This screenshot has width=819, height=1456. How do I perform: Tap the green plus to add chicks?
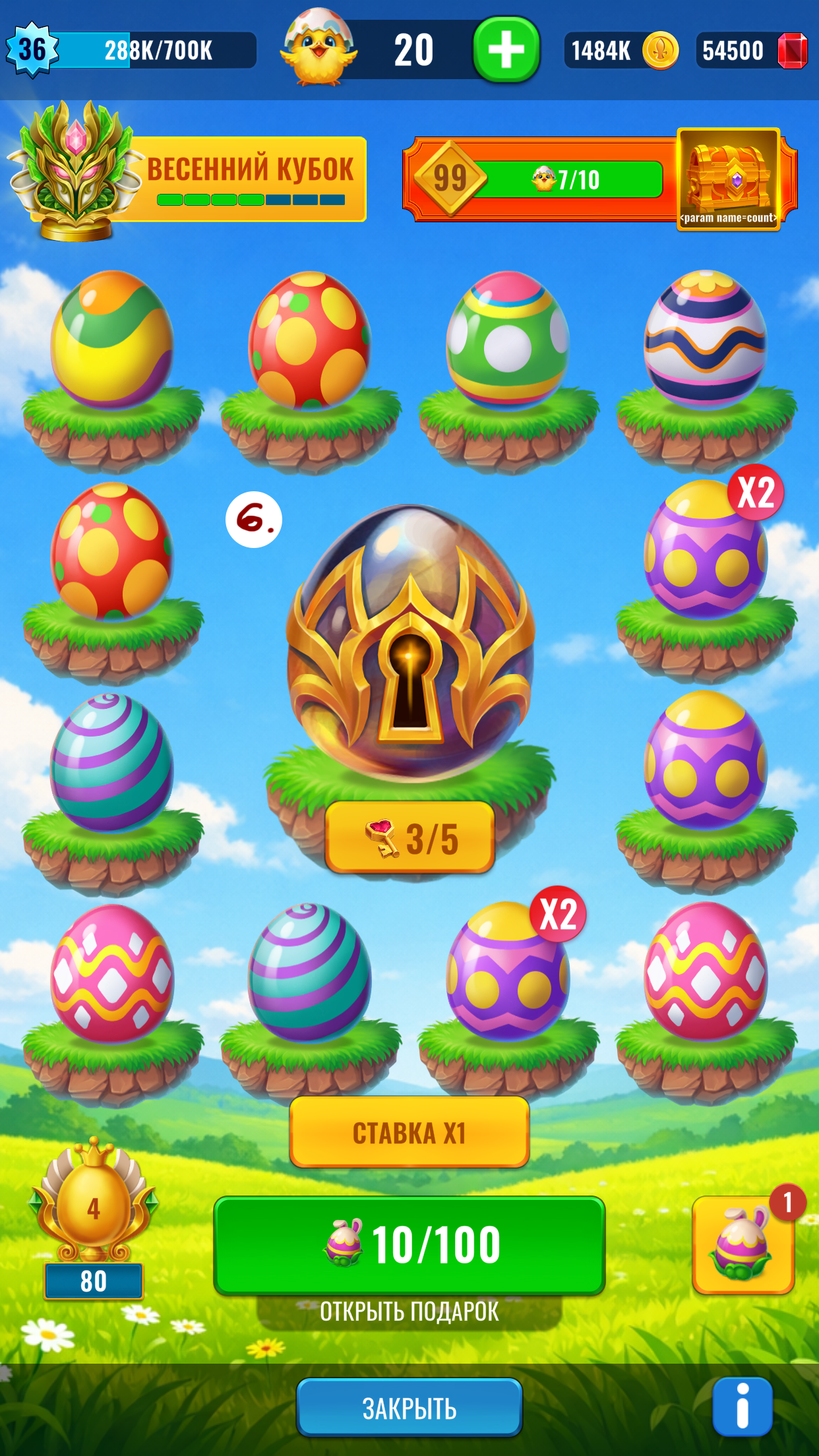tap(506, 50)
